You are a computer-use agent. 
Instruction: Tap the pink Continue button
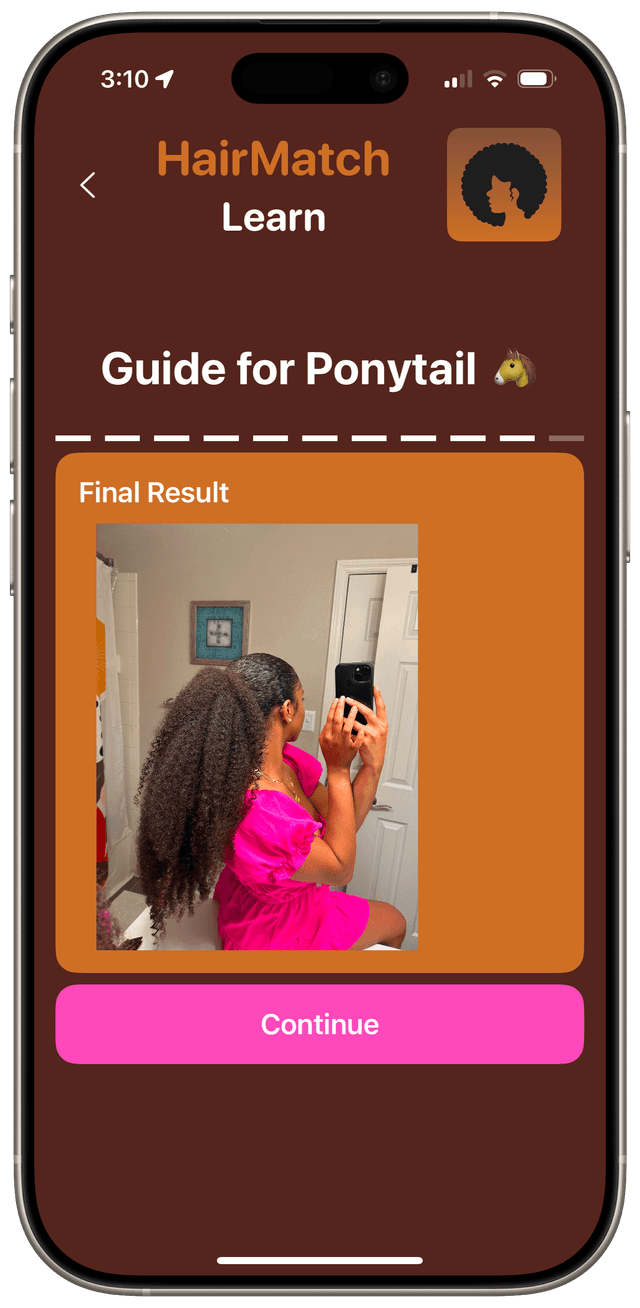tap(319, 1024)
